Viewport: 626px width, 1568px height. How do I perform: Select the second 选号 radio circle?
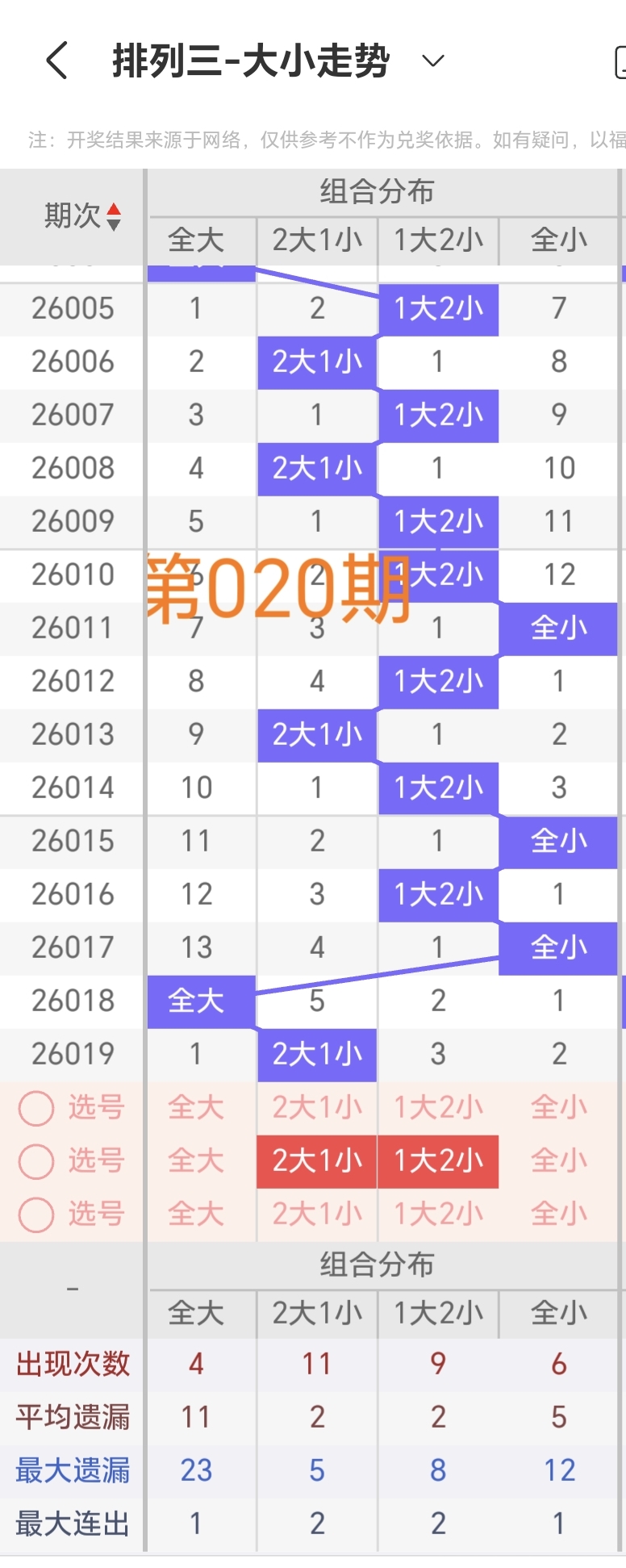(x=35, y=1161)
